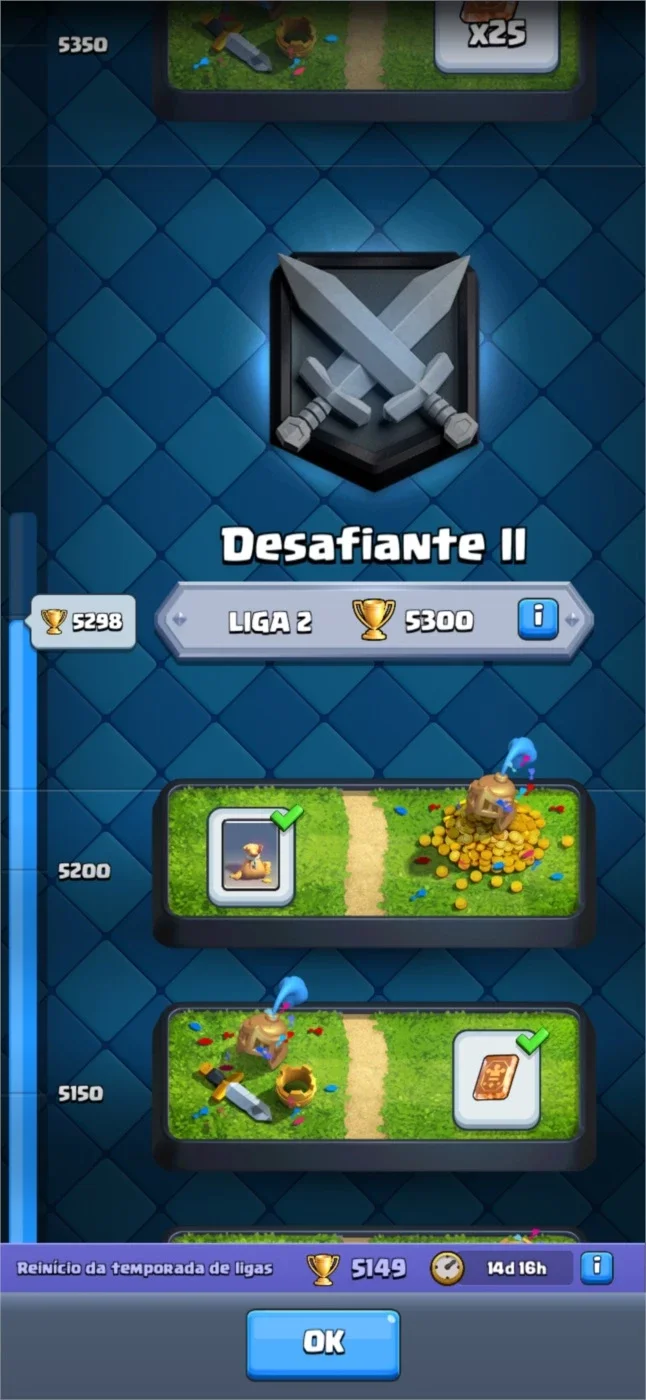646x1400 pixels.
Task: Open season reset info icon
Action: (x=597, y=1268)
